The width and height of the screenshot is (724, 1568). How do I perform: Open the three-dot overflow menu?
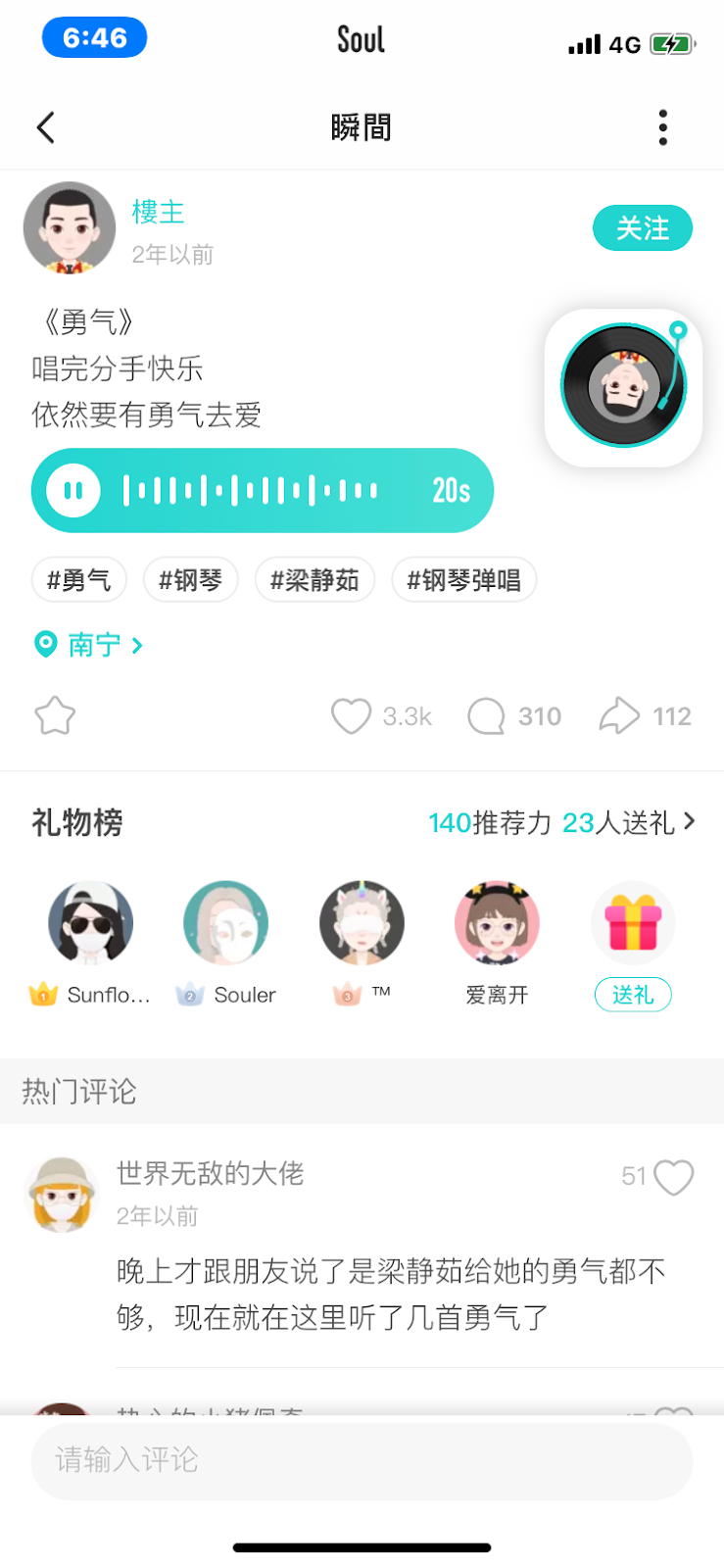point(663,127)
